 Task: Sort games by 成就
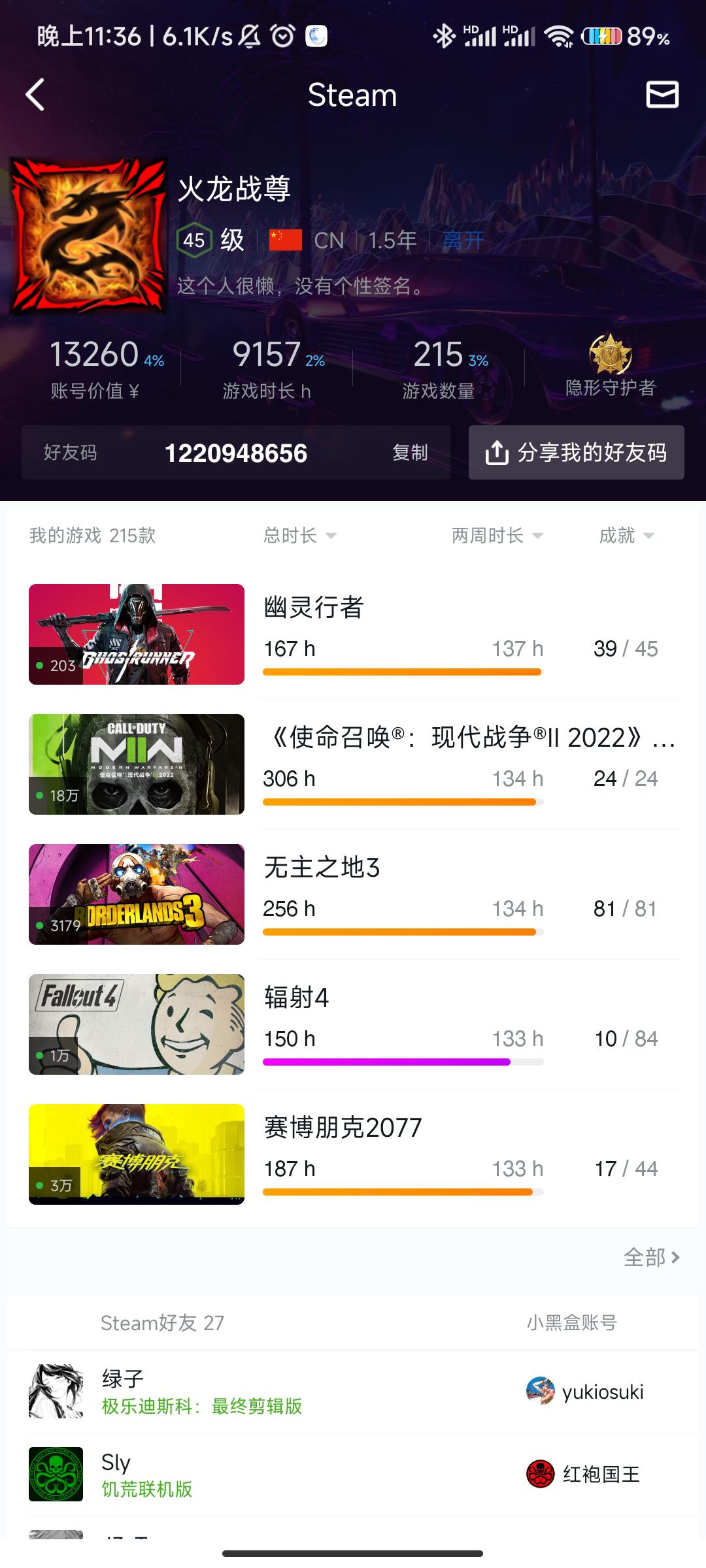(x=626, y=536)
